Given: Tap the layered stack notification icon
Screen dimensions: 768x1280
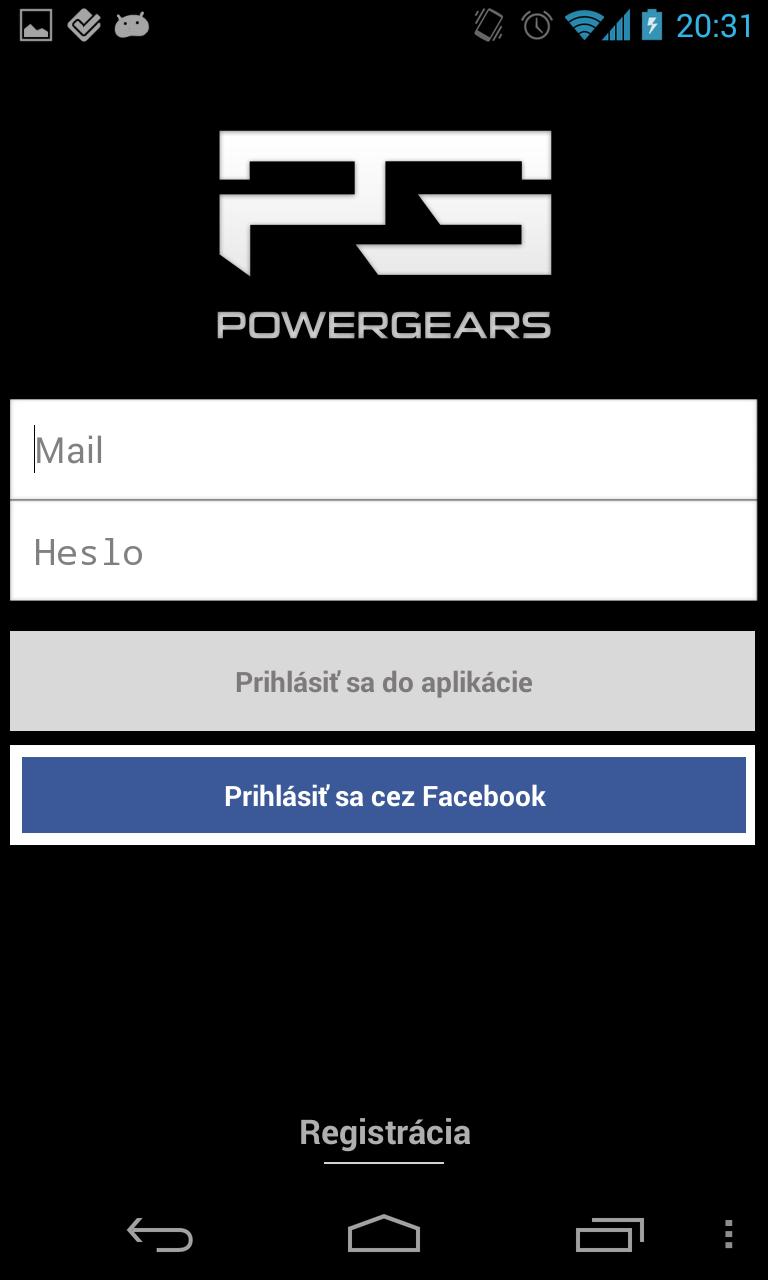Looking at the screenshot, I should [85, 24].
